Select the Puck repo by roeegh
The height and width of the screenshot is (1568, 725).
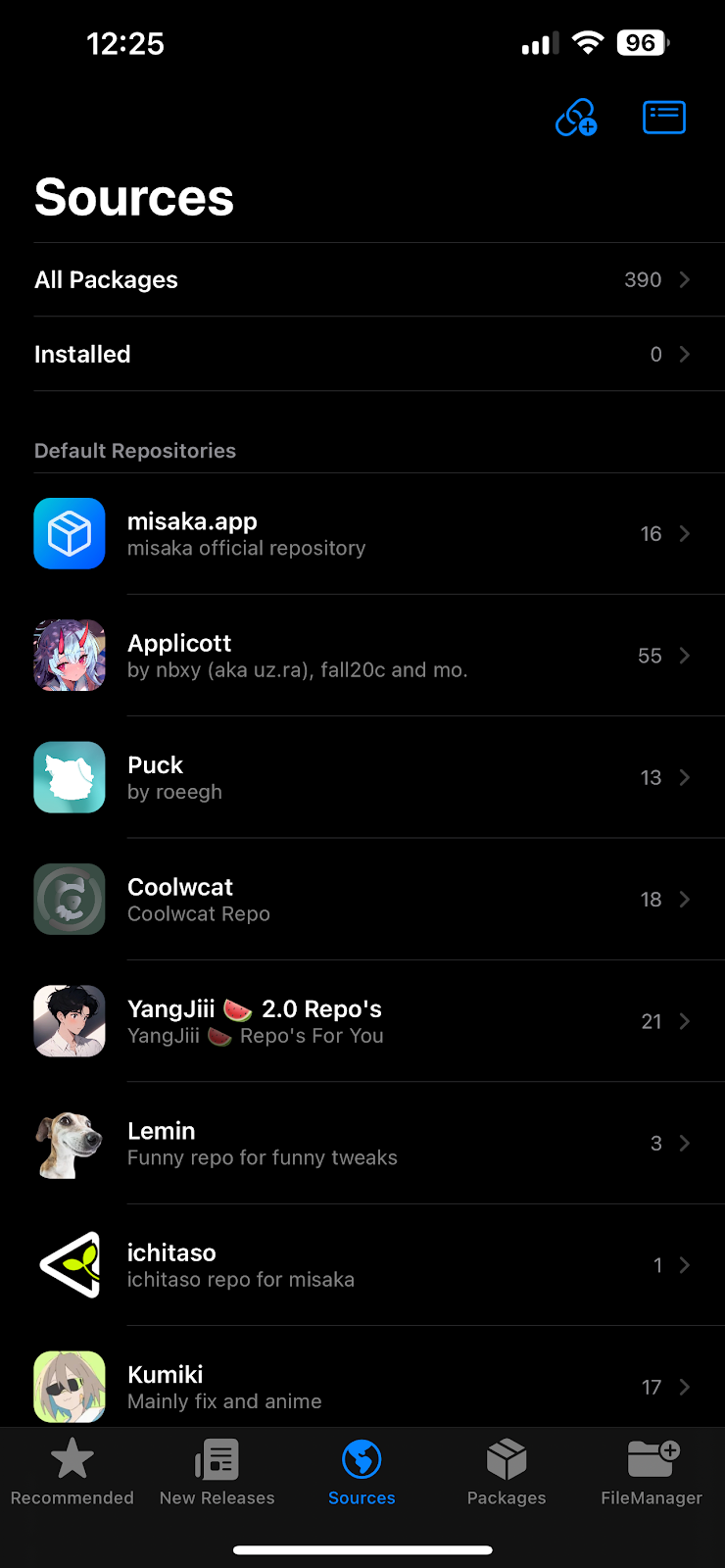(362, 777)
